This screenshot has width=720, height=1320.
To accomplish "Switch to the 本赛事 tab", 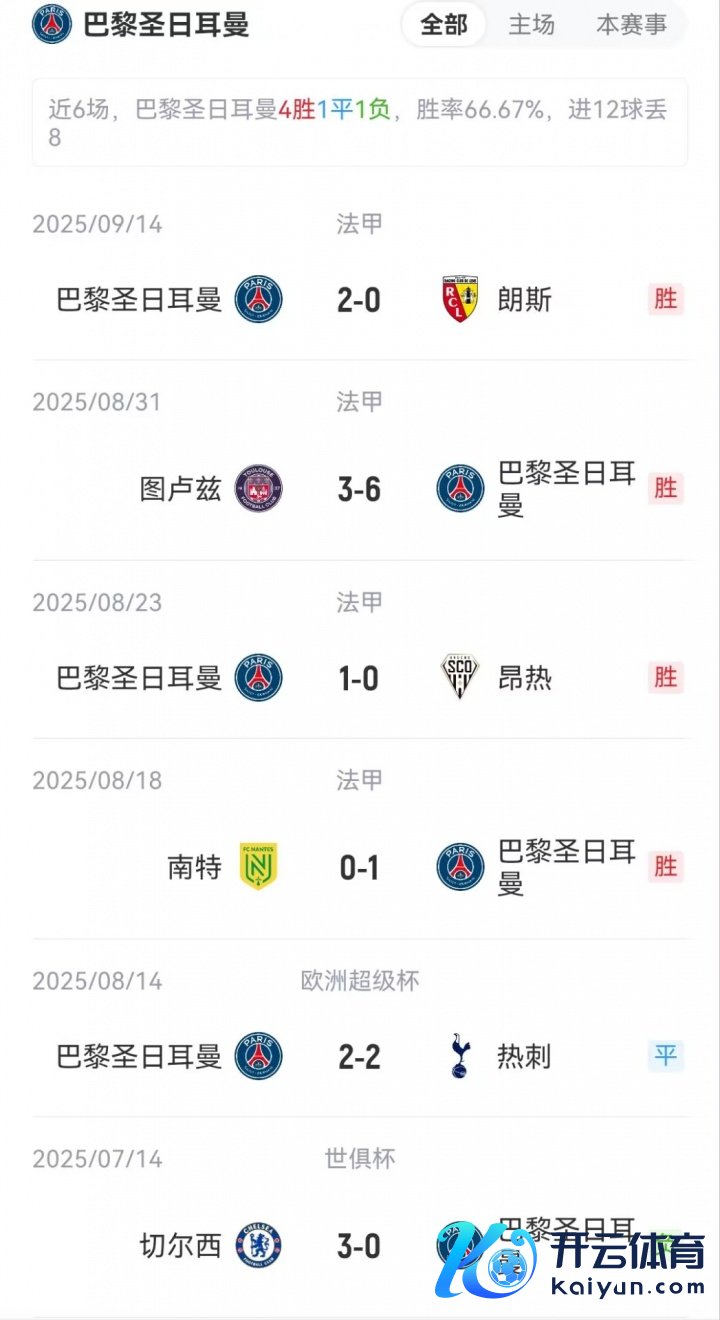I will pos(631,25).
